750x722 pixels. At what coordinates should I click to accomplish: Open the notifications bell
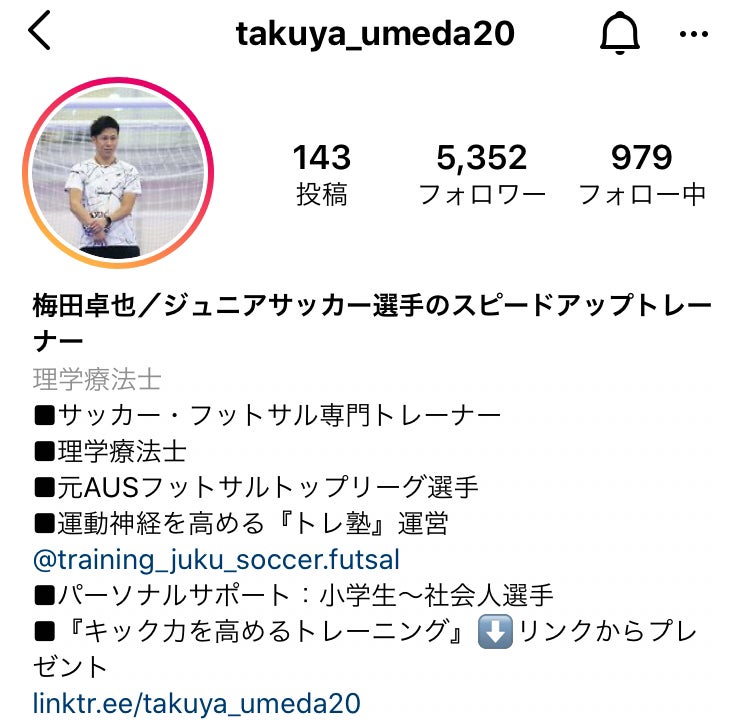[x=620, y=34]
